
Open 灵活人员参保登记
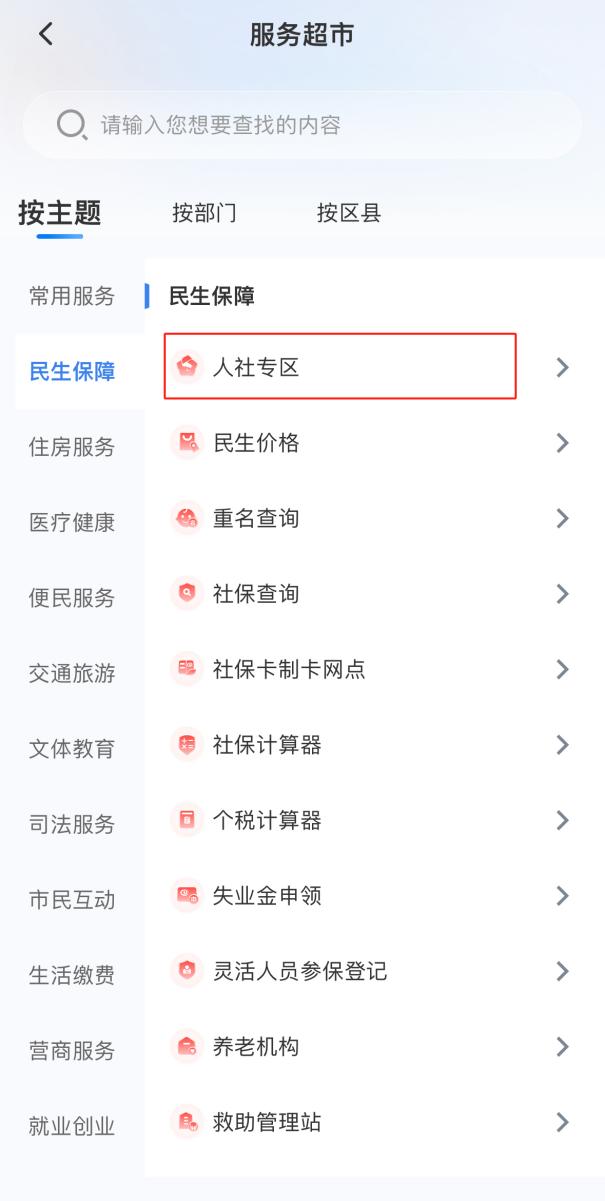(340, 971)
